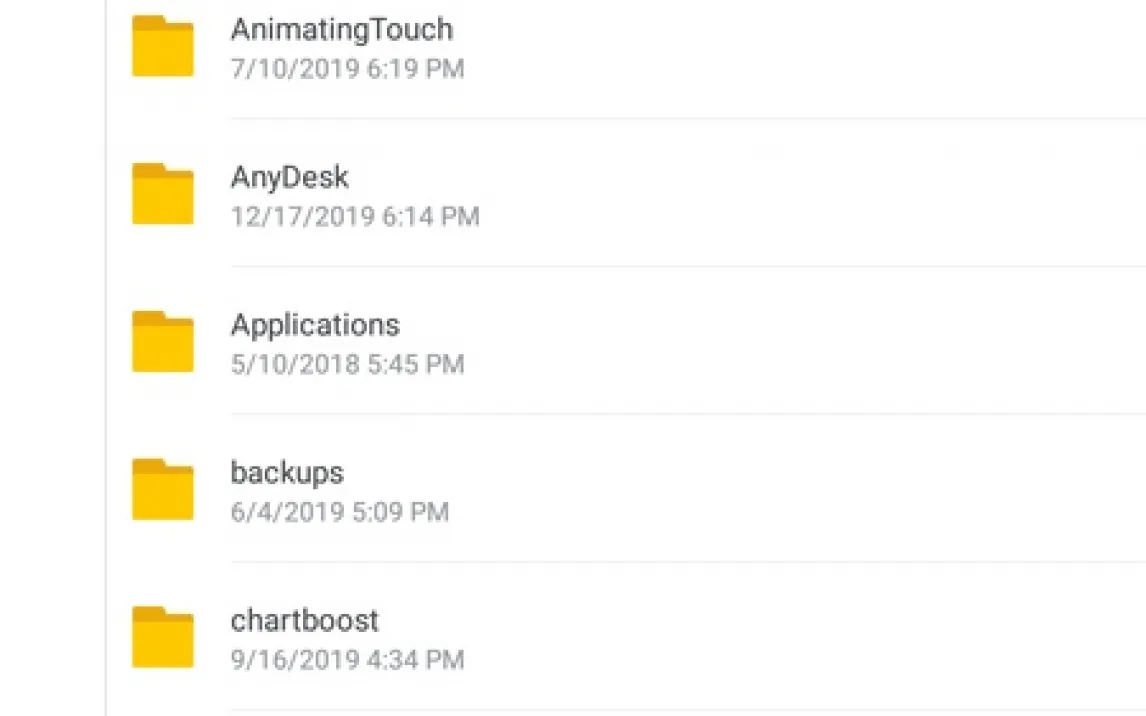Open the backups folder
This screenshot has height=716, width=1146.
pos(287,473)
